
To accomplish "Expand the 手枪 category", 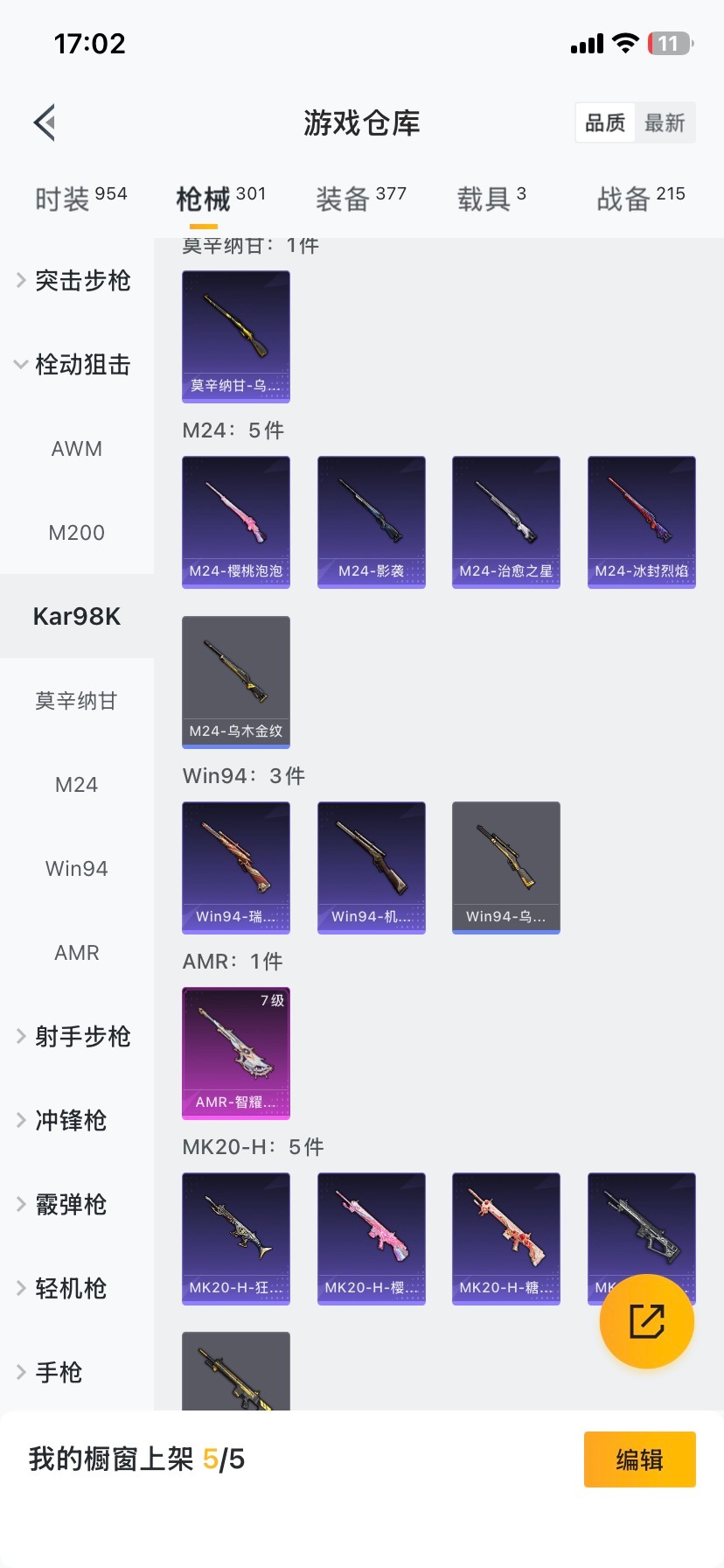I will point(58,1373).
